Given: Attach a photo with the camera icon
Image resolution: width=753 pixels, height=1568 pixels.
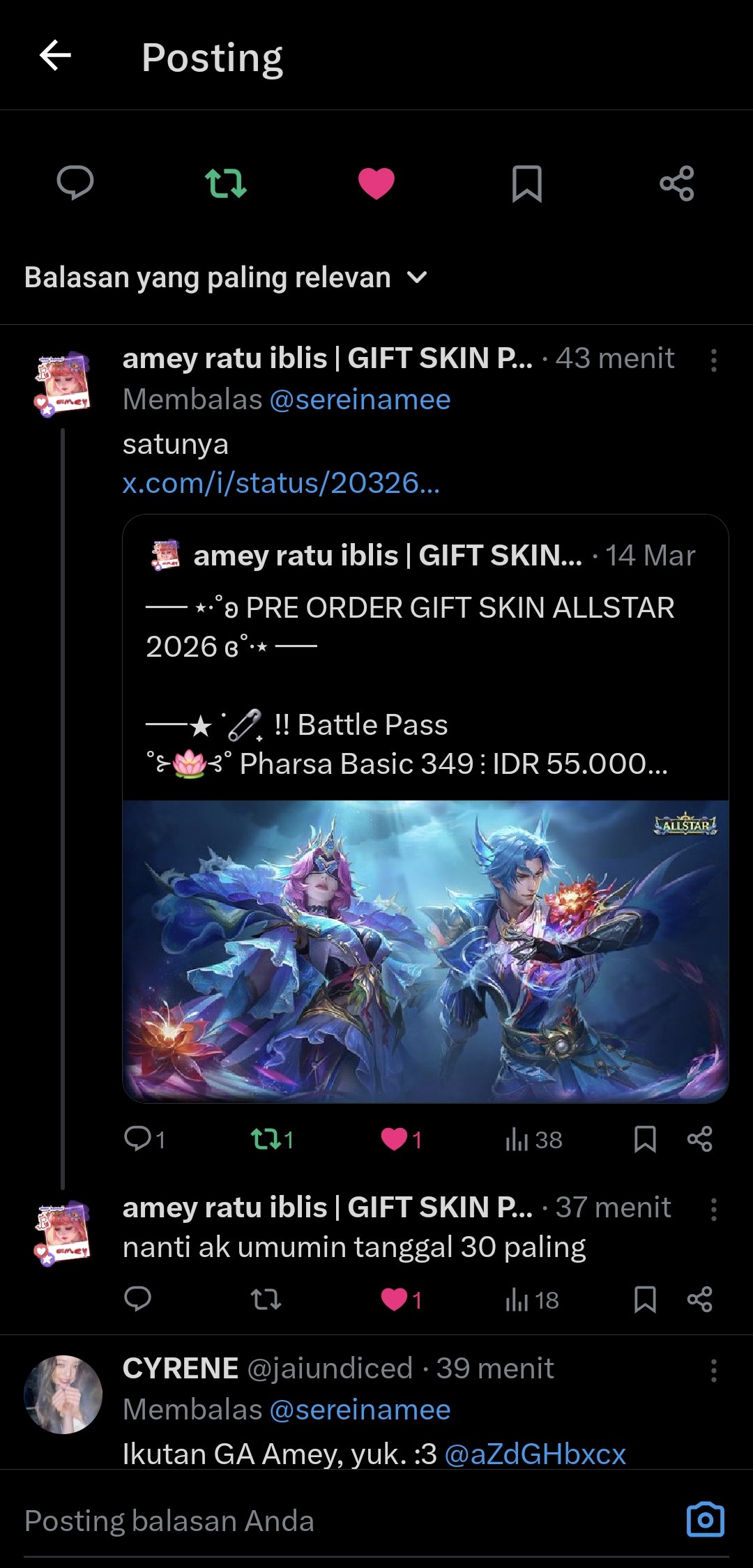Looking at the screenshot, I should pyautogui.click(x=705, y=1520).
